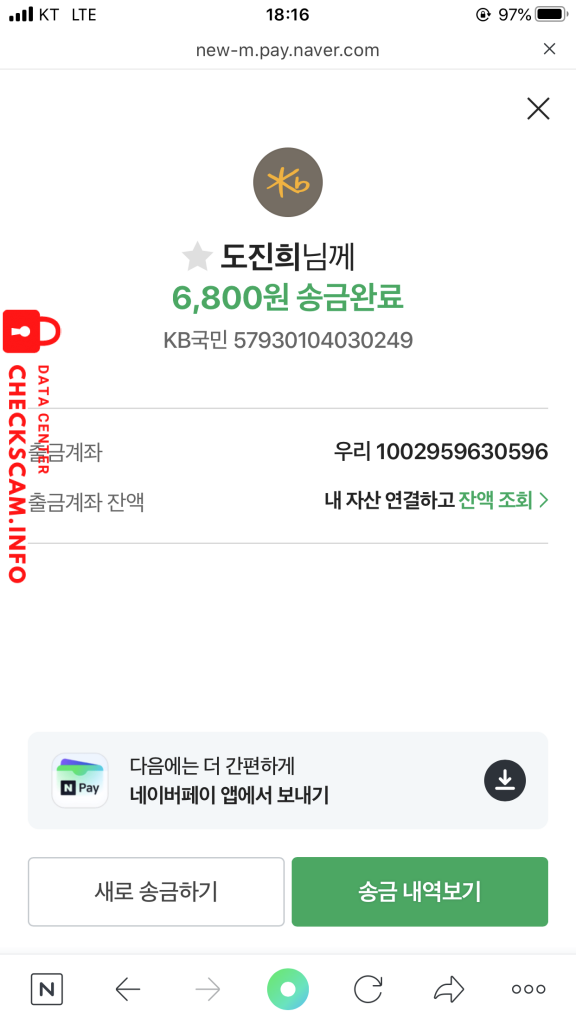
Task: View history with 송금 내역보기
Action: (x=419, y=891)
